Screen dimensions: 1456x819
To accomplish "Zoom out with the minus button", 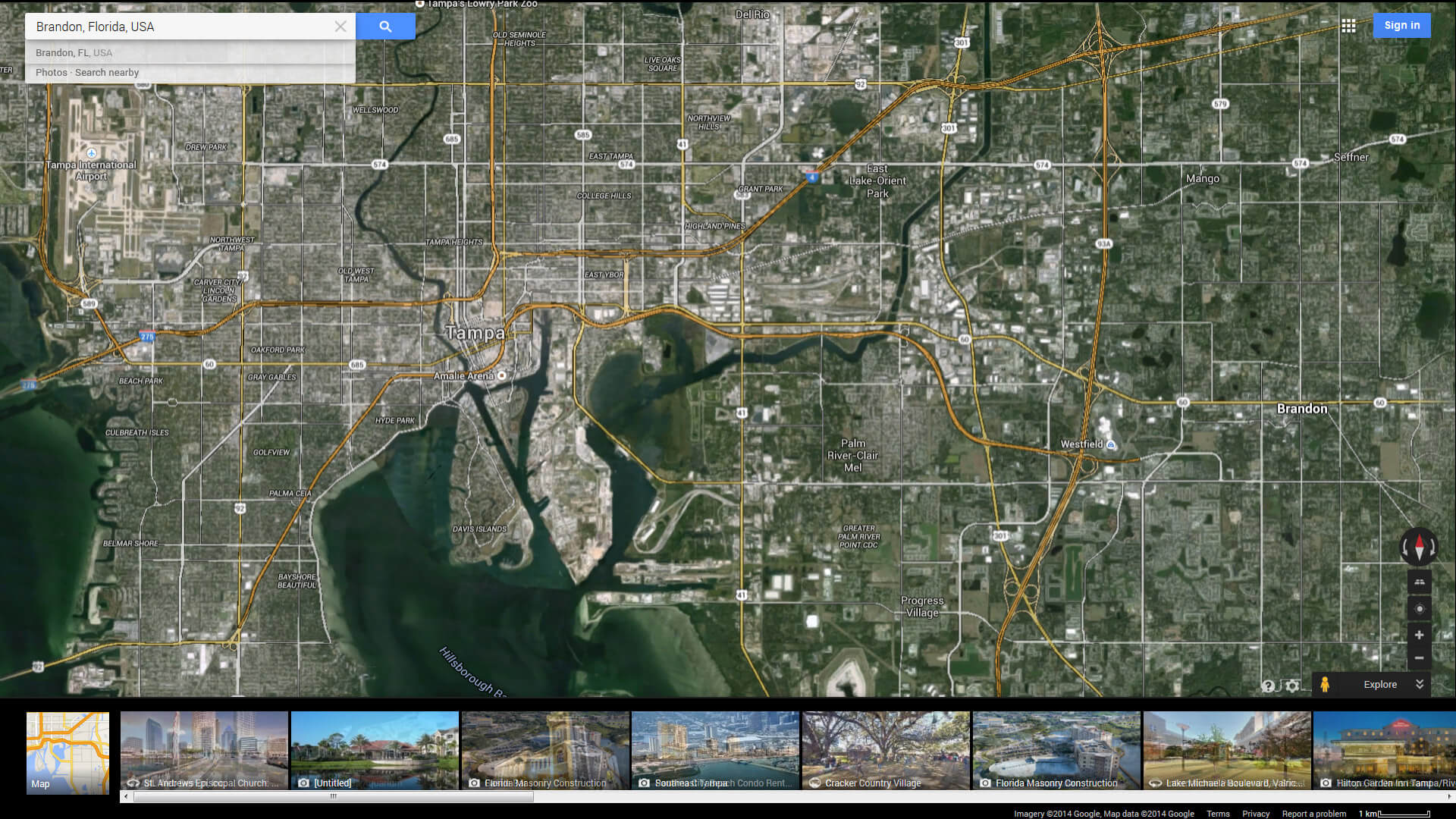I will pyautogui.click(x=1419, y=658).
